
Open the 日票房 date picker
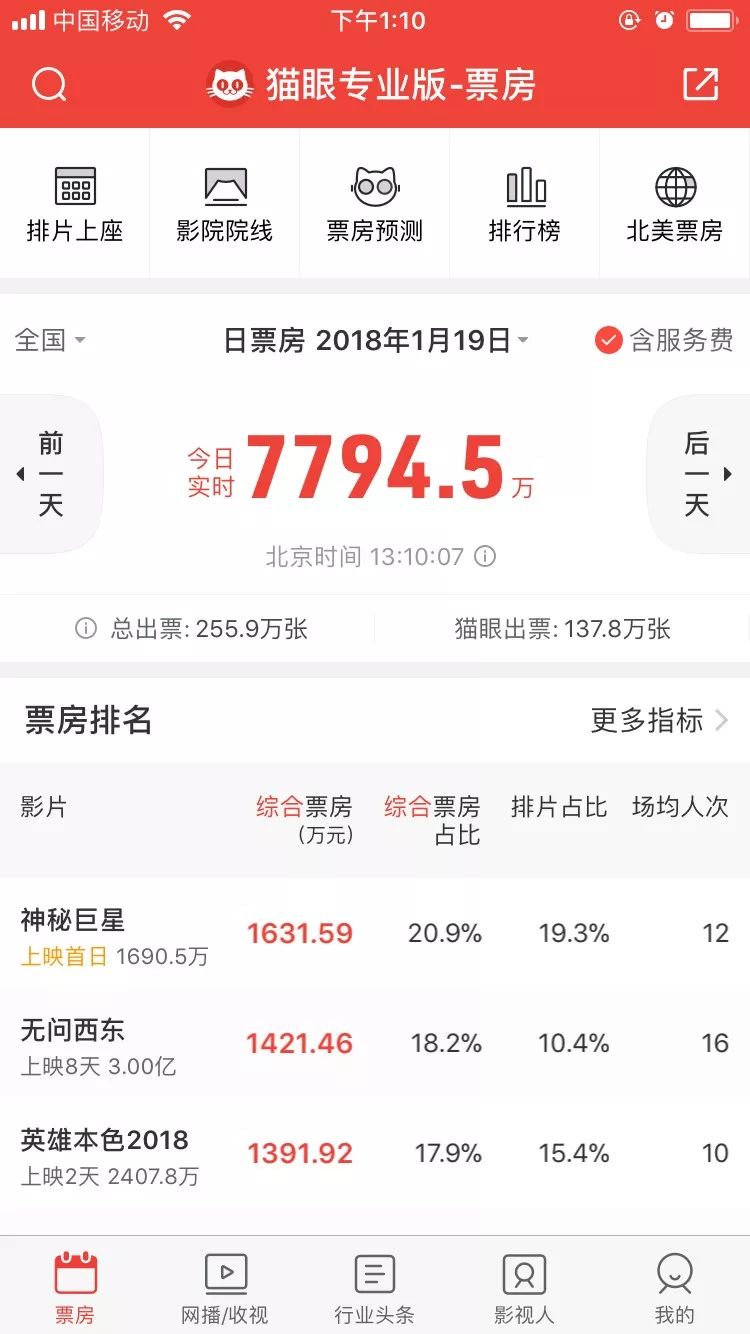[x=376, y=340]
